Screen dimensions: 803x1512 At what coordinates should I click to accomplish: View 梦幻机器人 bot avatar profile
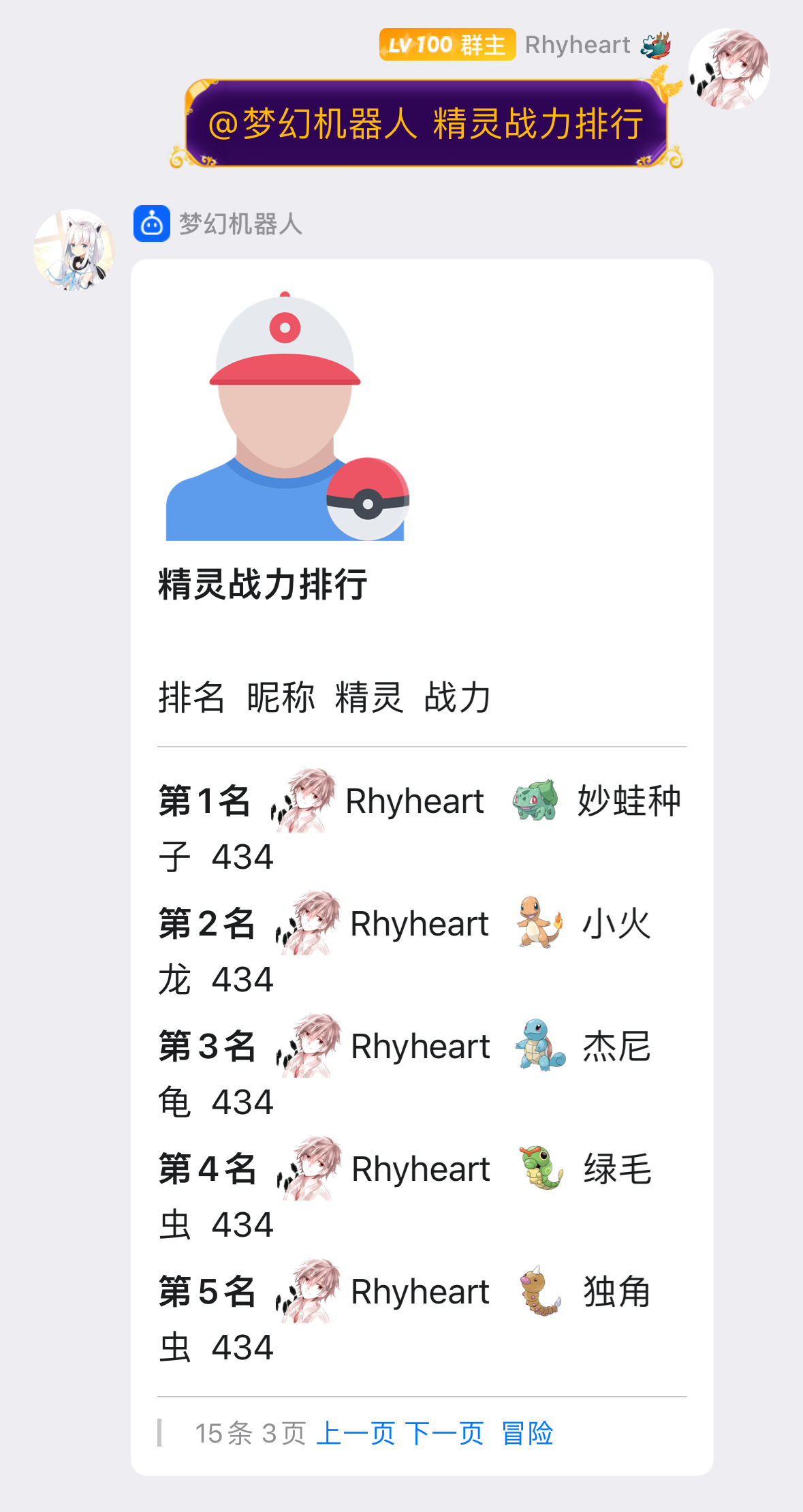click(x=74, y=250)
